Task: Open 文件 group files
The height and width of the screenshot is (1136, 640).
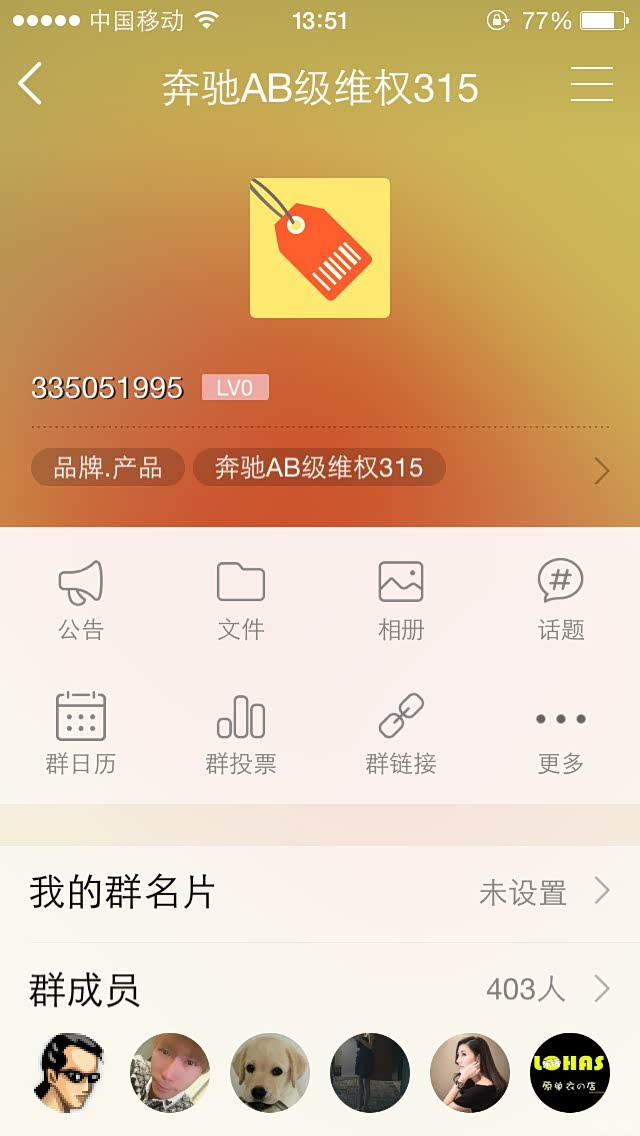Action: pyautogui.click(x=241, y=600)
